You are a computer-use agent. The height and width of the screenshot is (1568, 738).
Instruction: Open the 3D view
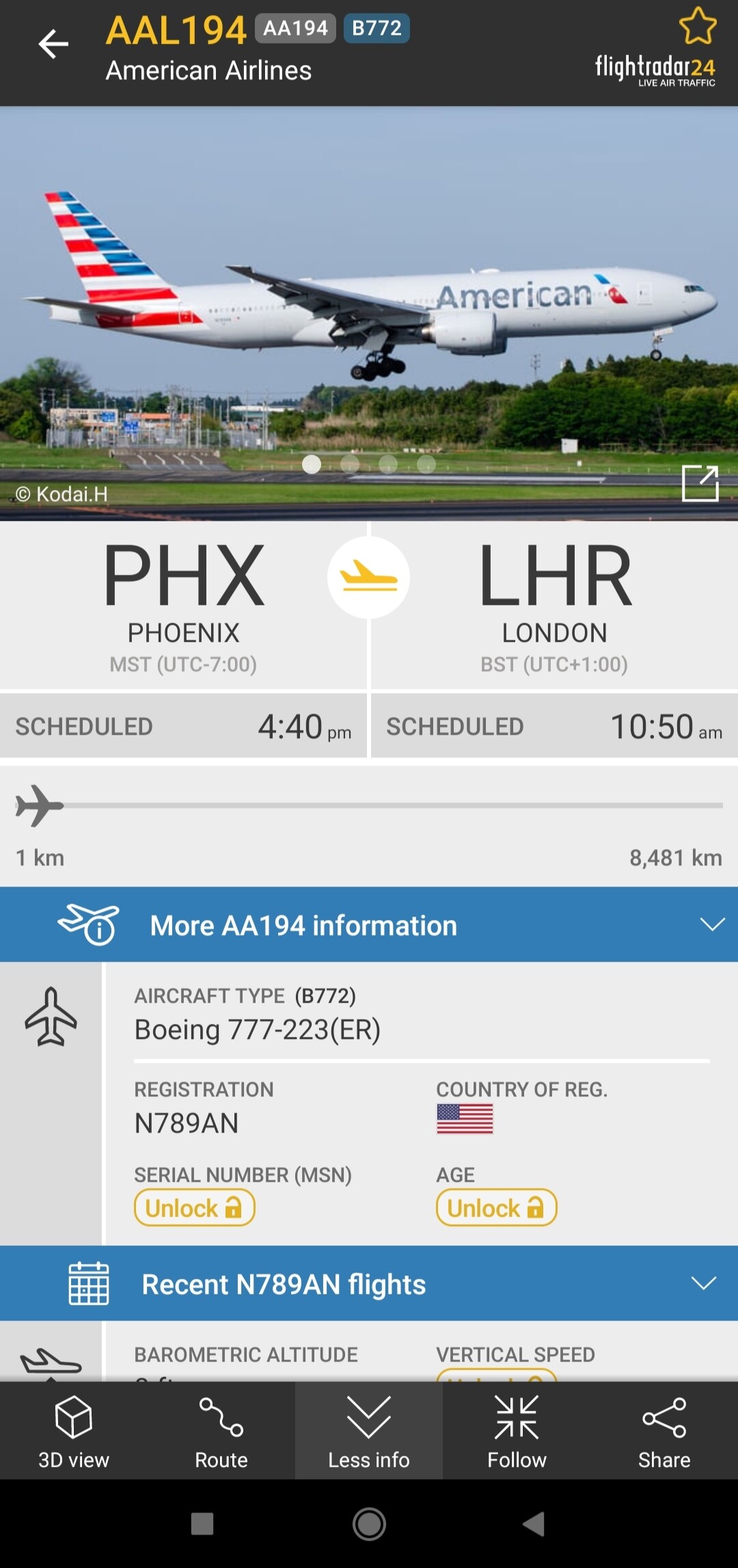click(74, 1432)
